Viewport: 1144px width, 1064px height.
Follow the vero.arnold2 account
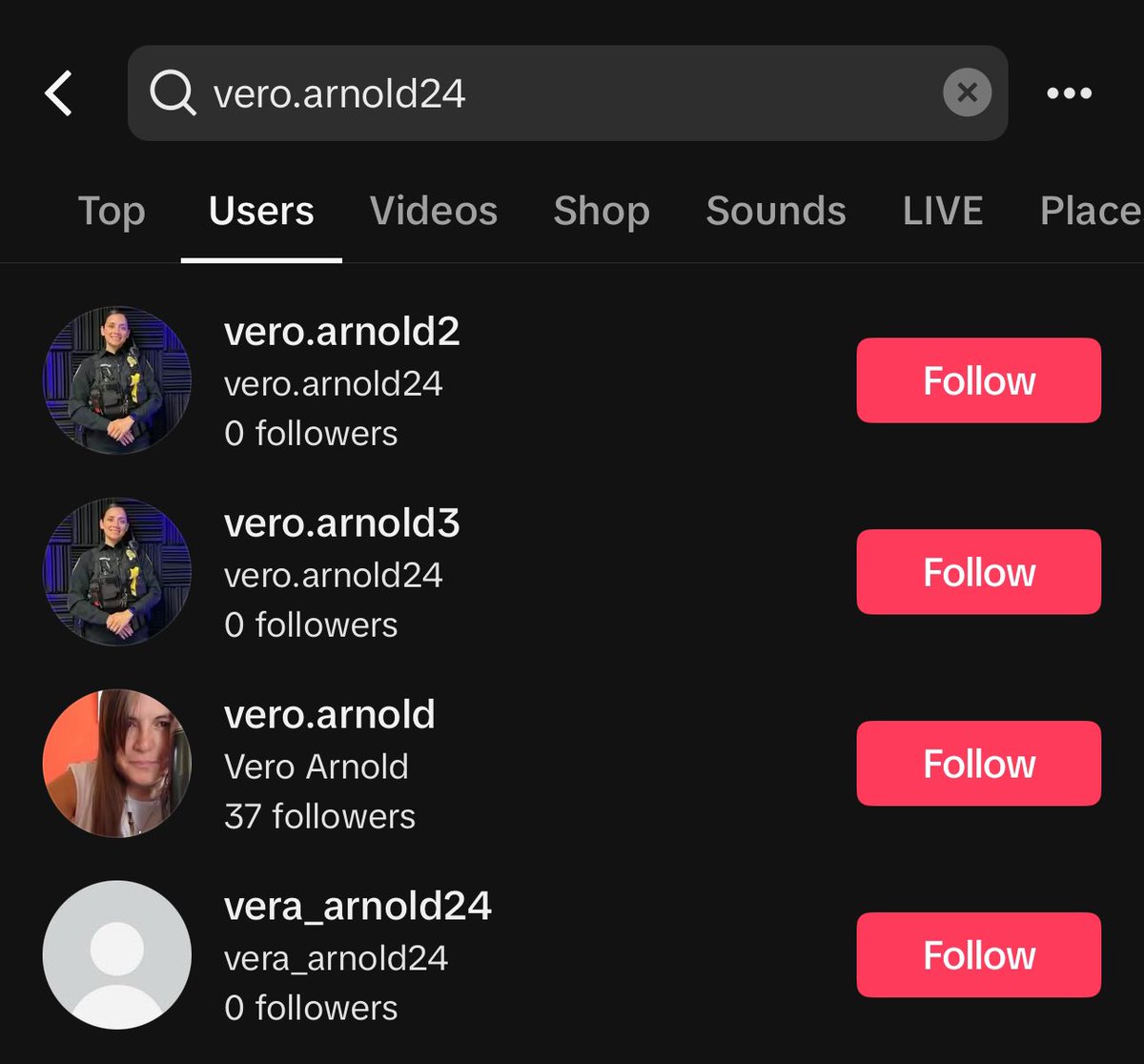click(x=978, y=380)
